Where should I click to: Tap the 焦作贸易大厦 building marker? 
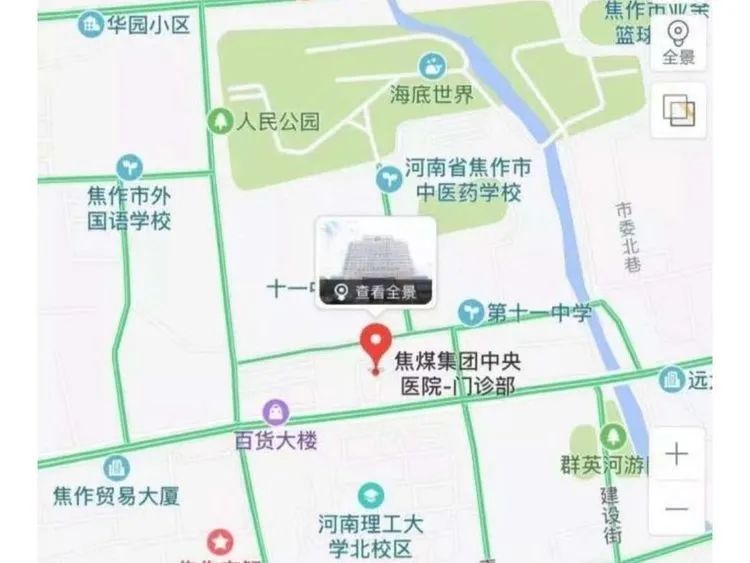pyautogui.click(x=116, y=467)
